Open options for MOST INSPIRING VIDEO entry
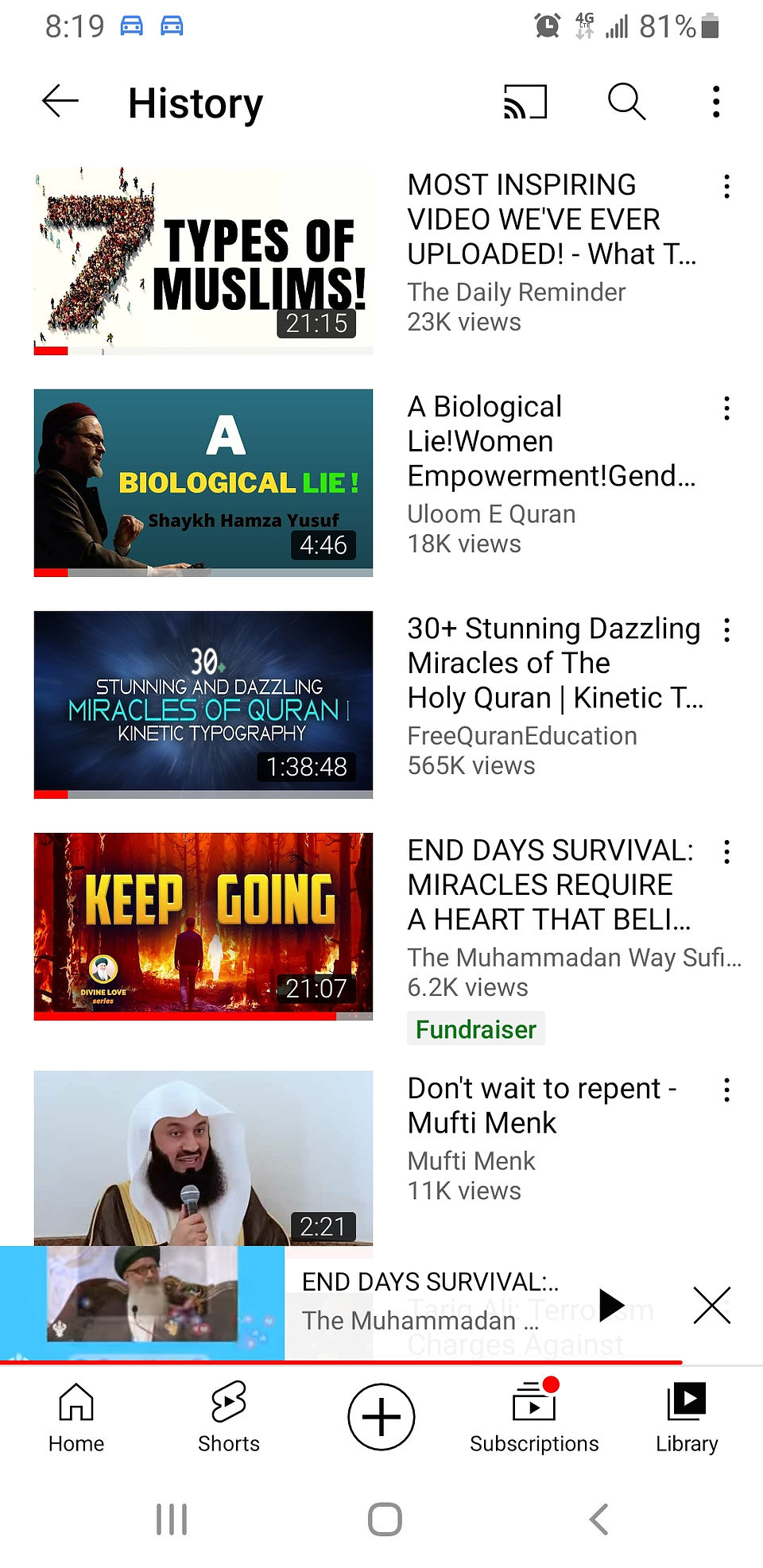The width and height of the screenshot is (763, 1568). pos(726,187)
